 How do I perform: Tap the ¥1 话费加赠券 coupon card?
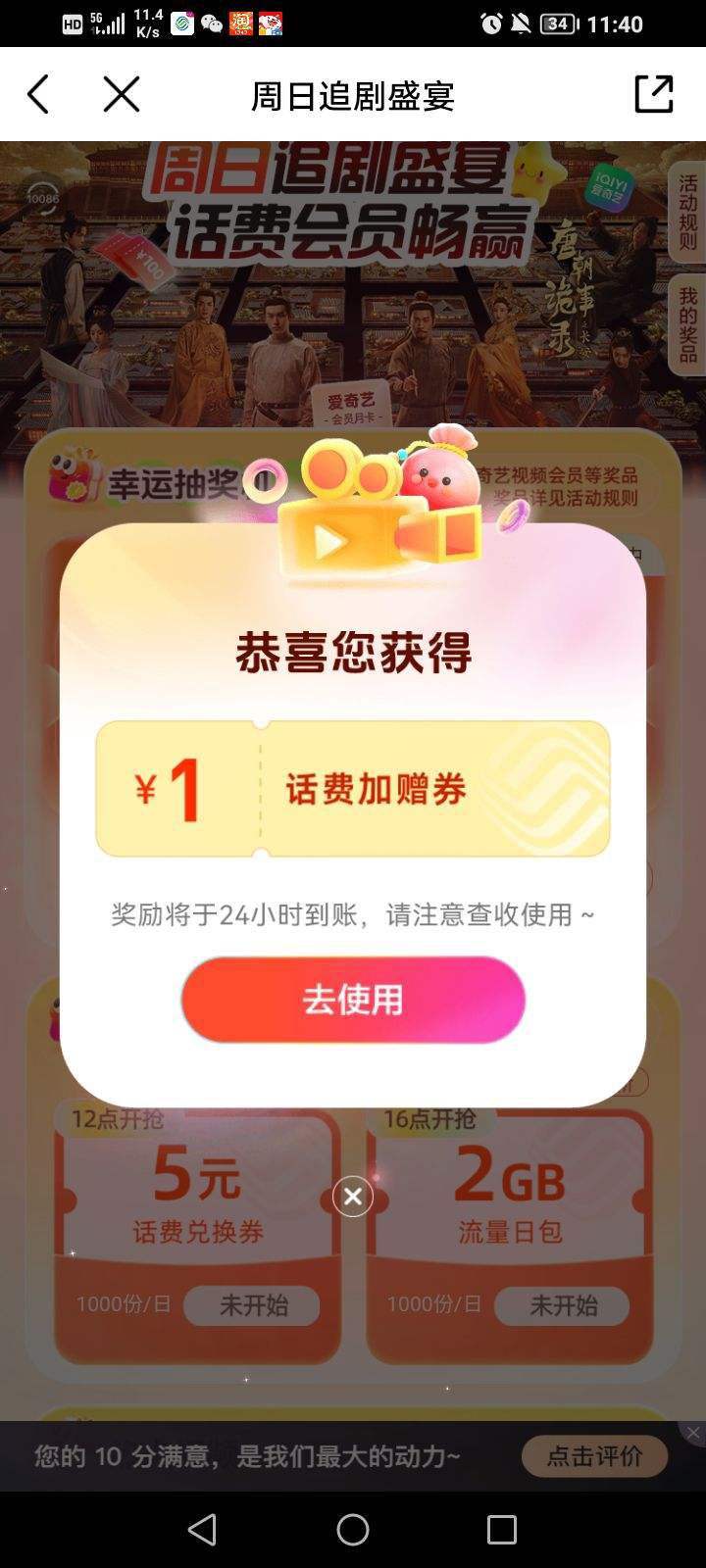[352, 789]
